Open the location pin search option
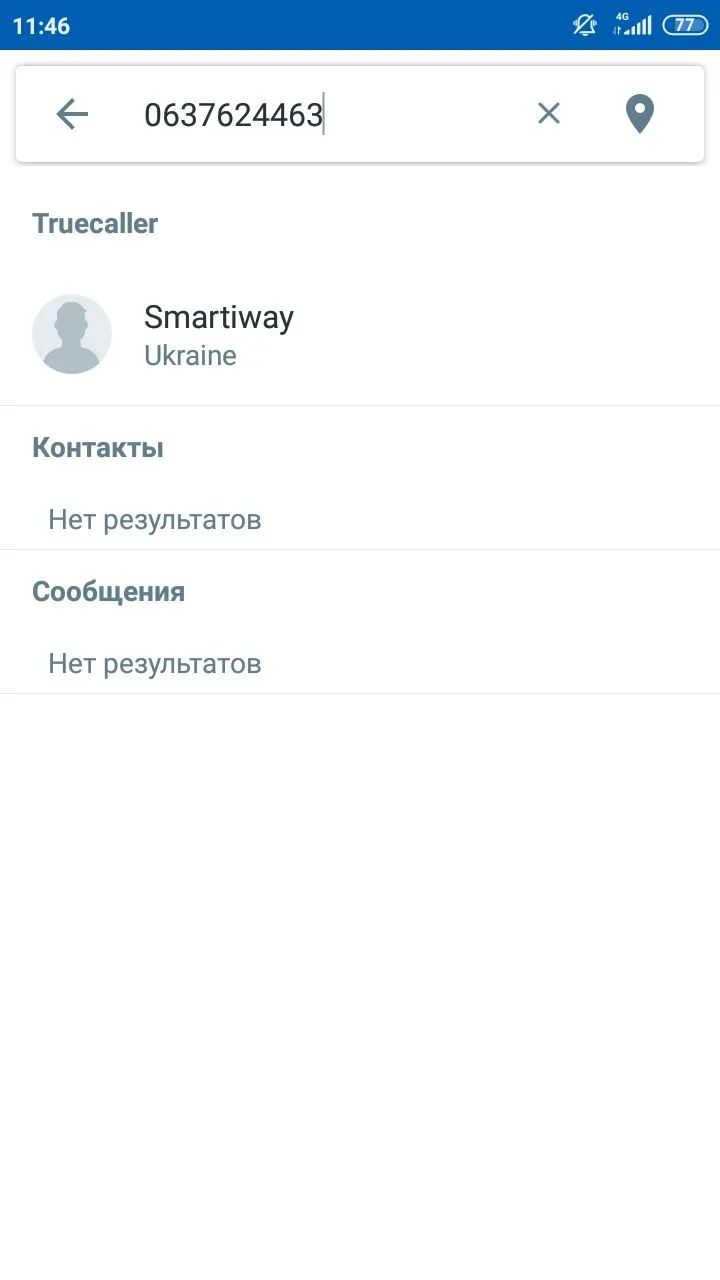Viewport: 720px width, 1280px height. click(639, 114)
